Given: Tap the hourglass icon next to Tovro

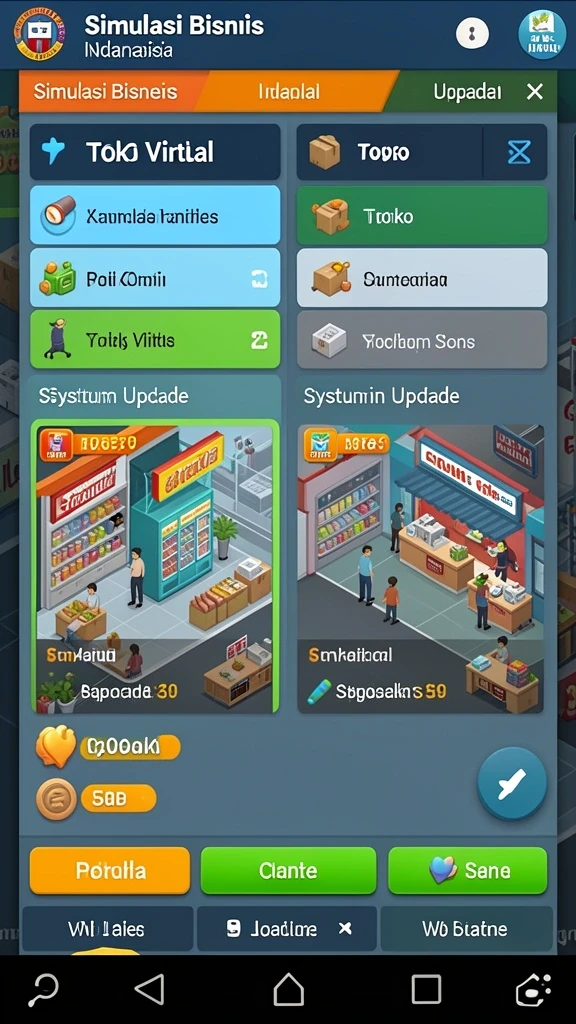Looking at the screenshot, I should click(x=519, y=152).
